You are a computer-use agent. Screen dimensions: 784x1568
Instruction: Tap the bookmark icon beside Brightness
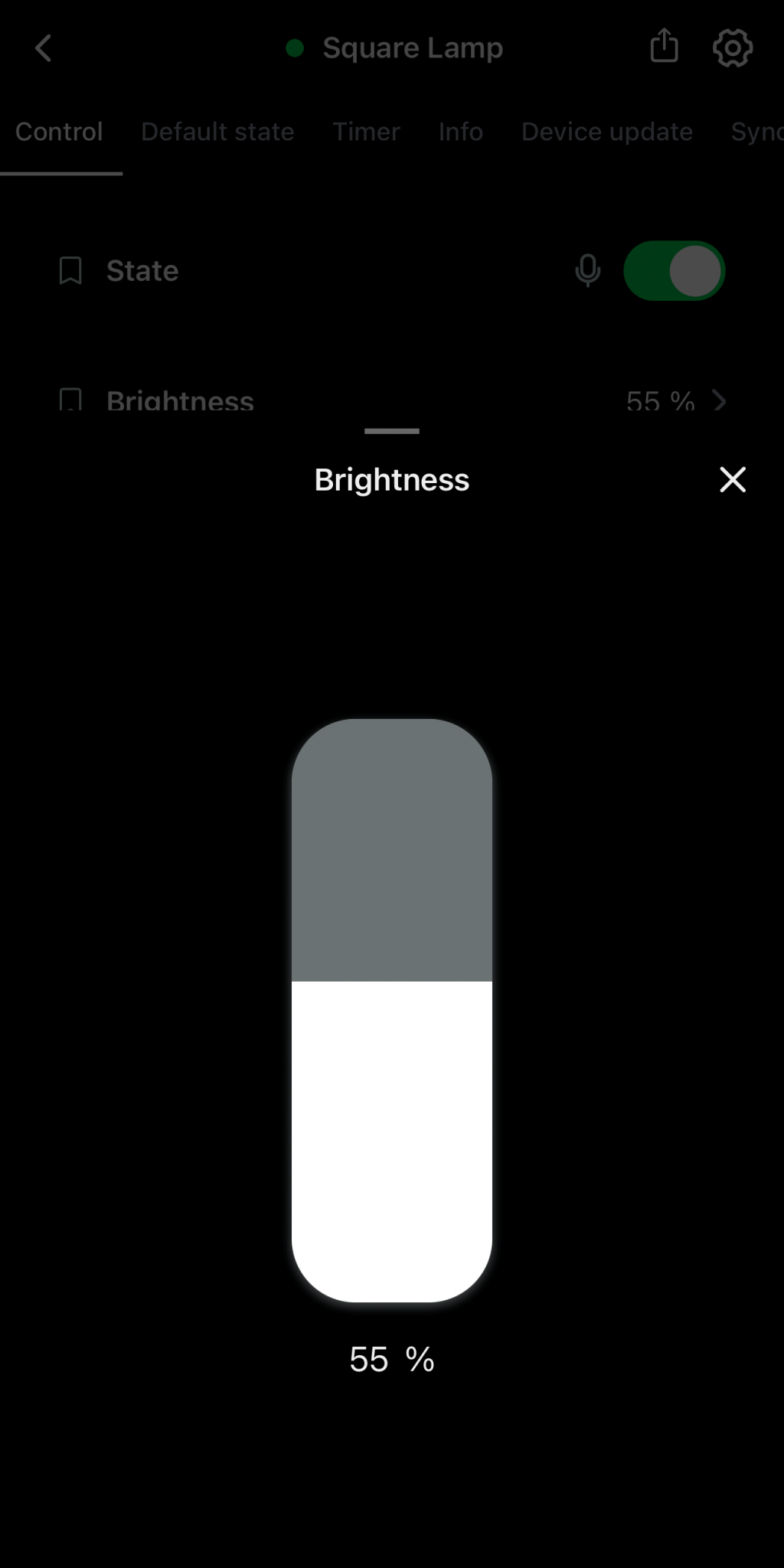[x=70, y=400]
